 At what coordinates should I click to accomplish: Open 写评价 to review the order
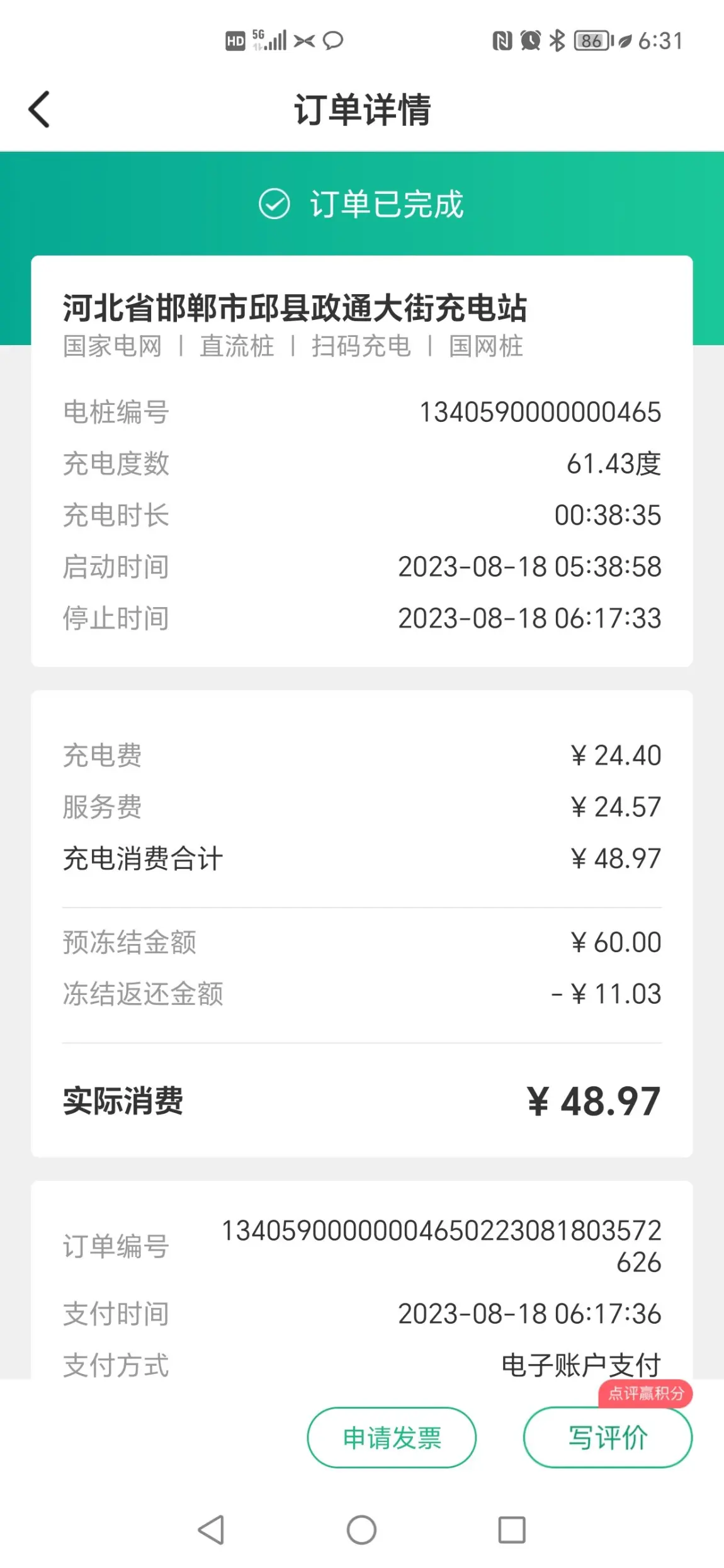tap(608, 1438)
